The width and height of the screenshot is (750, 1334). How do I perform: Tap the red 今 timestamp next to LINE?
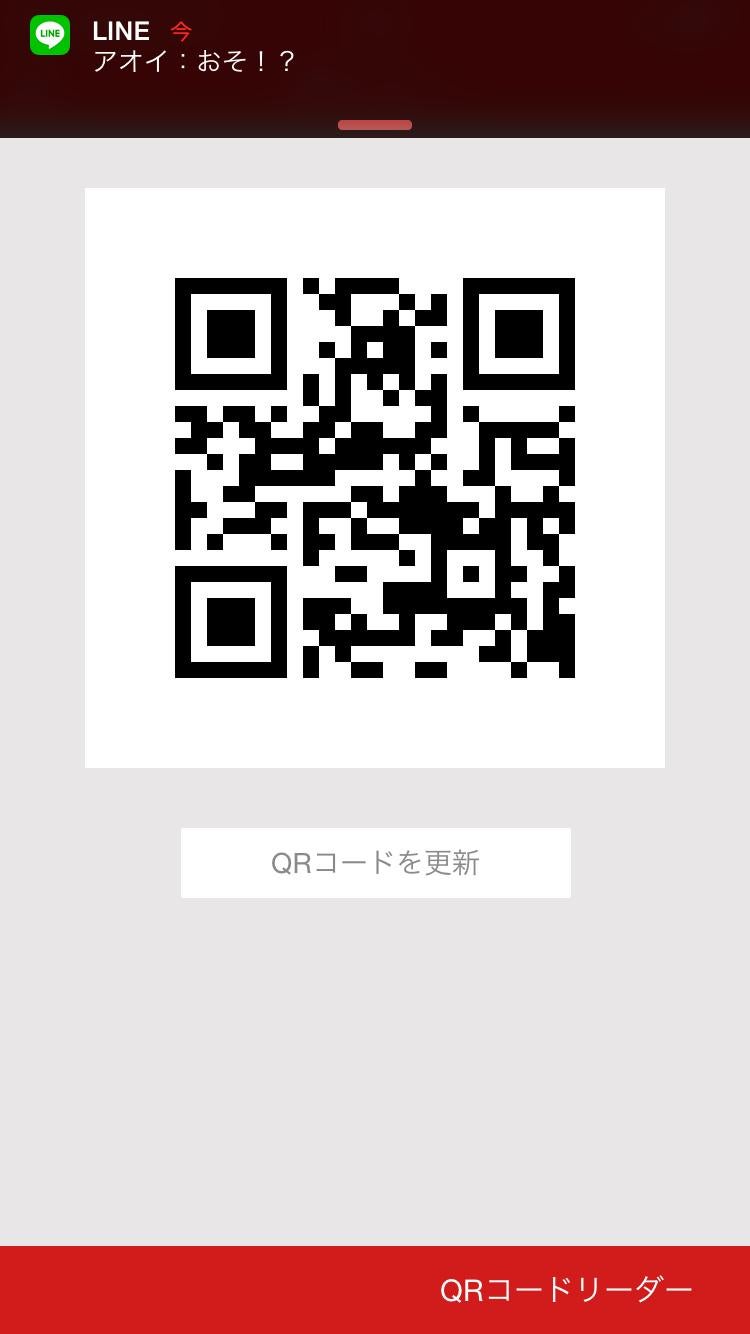(x=181, y=31)
